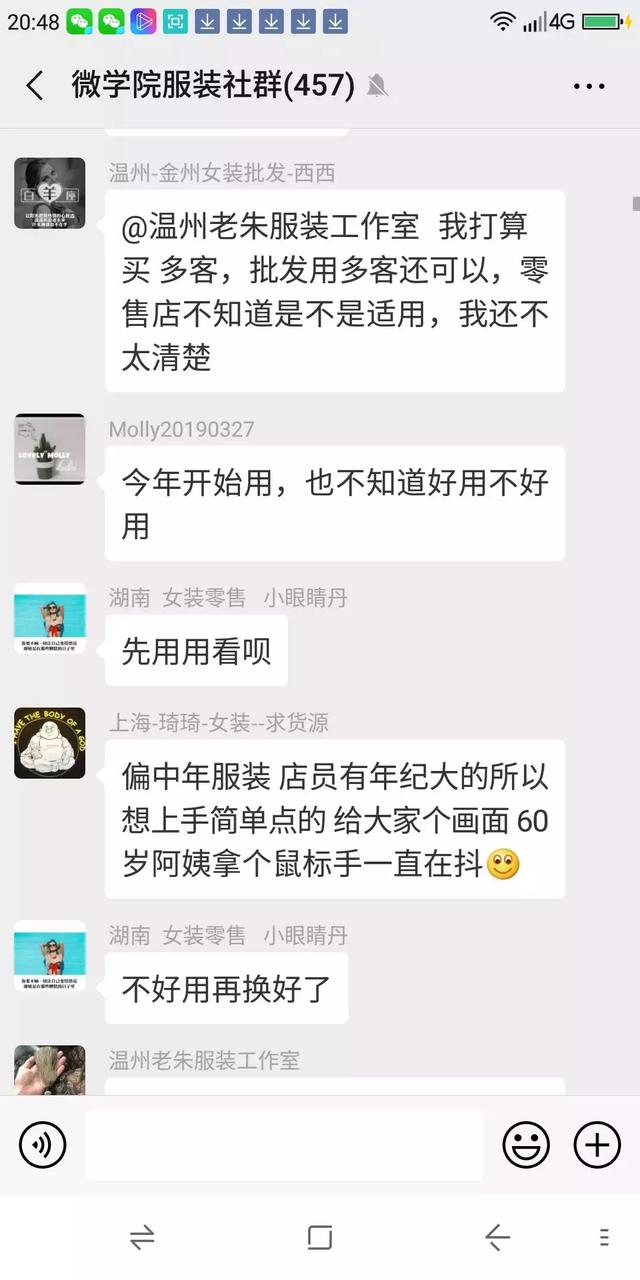Switch to voice message input
This screenshot has width=640, height=1280.
pyautogui.click(x=42, y=1144)
